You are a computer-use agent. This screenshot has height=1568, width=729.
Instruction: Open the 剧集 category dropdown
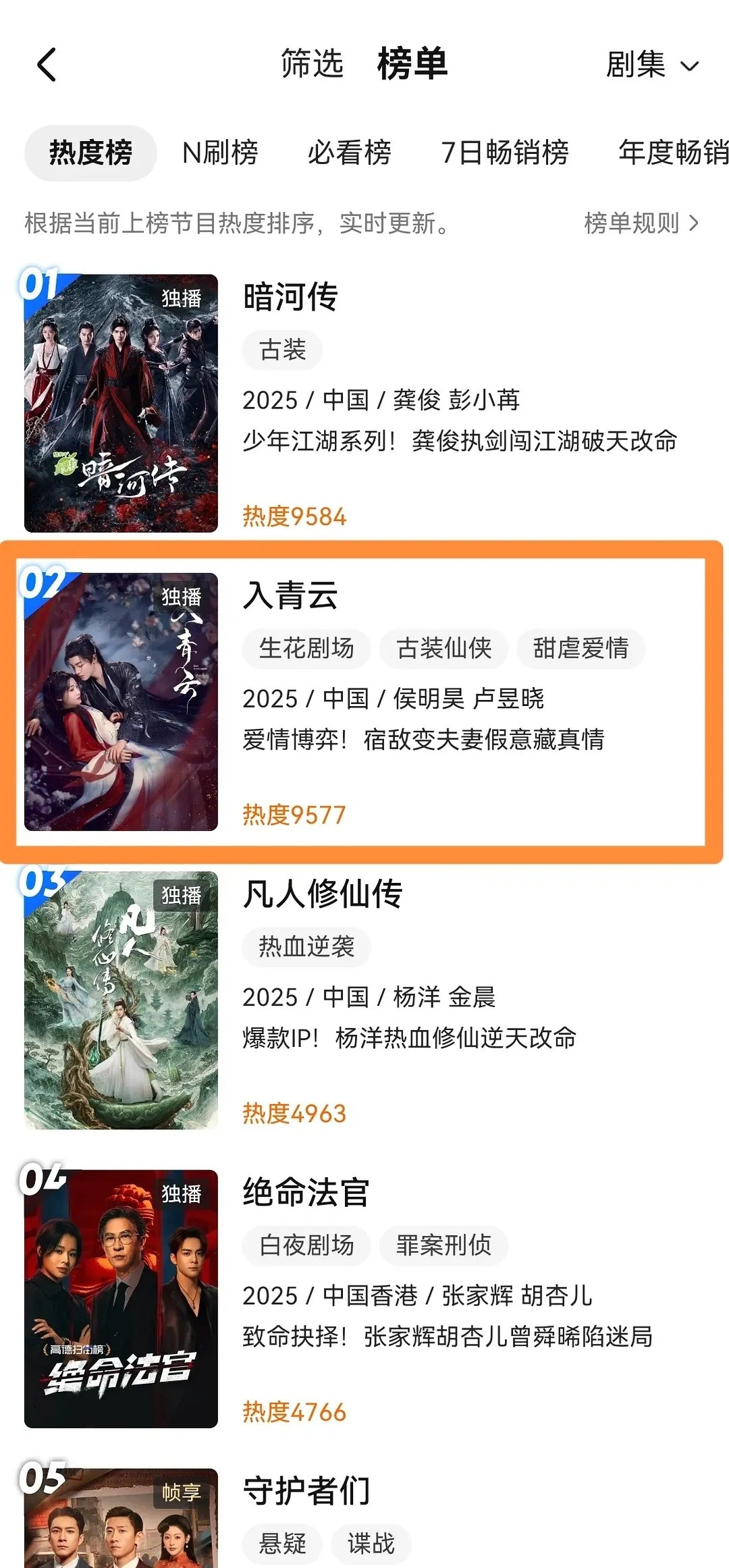[651, 65]
